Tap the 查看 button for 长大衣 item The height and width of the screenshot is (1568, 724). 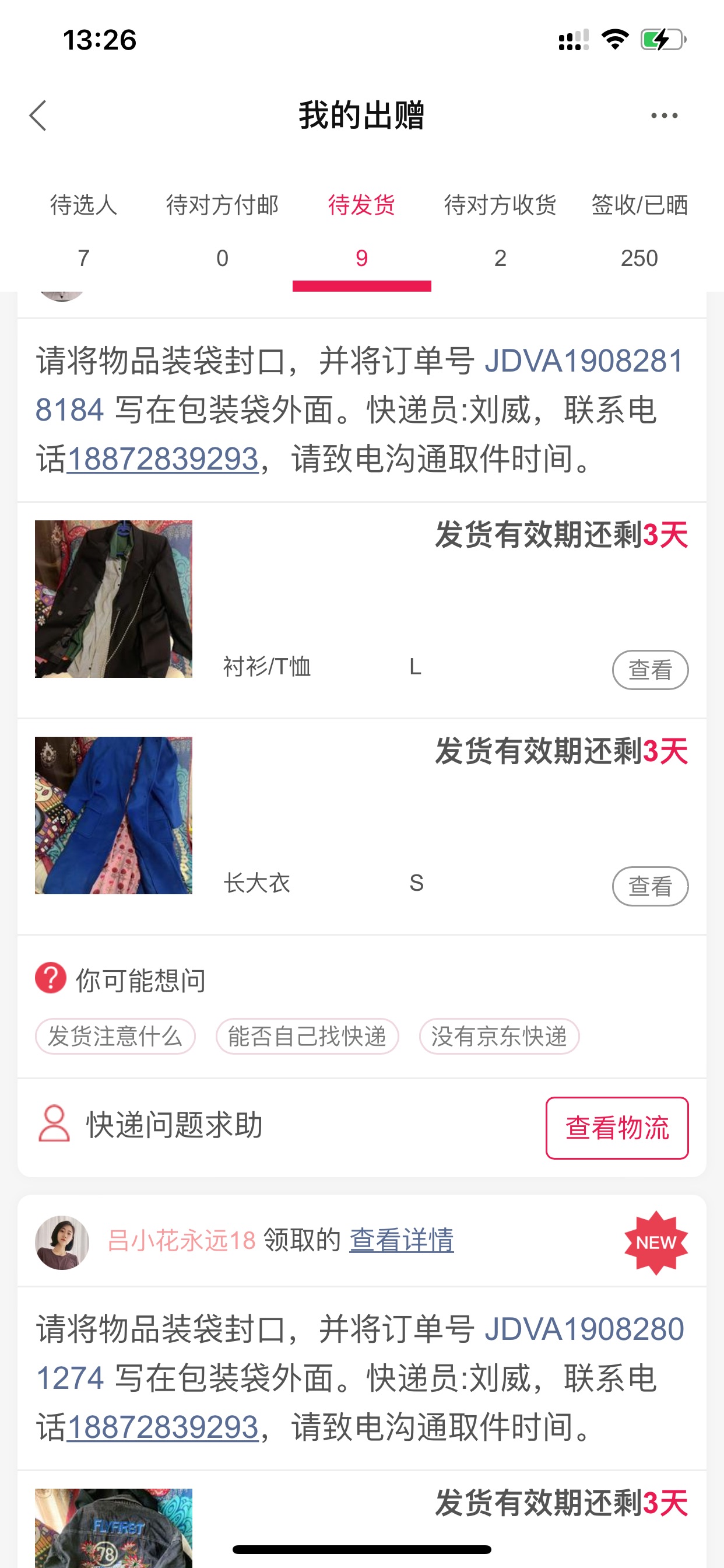[651, 886]
